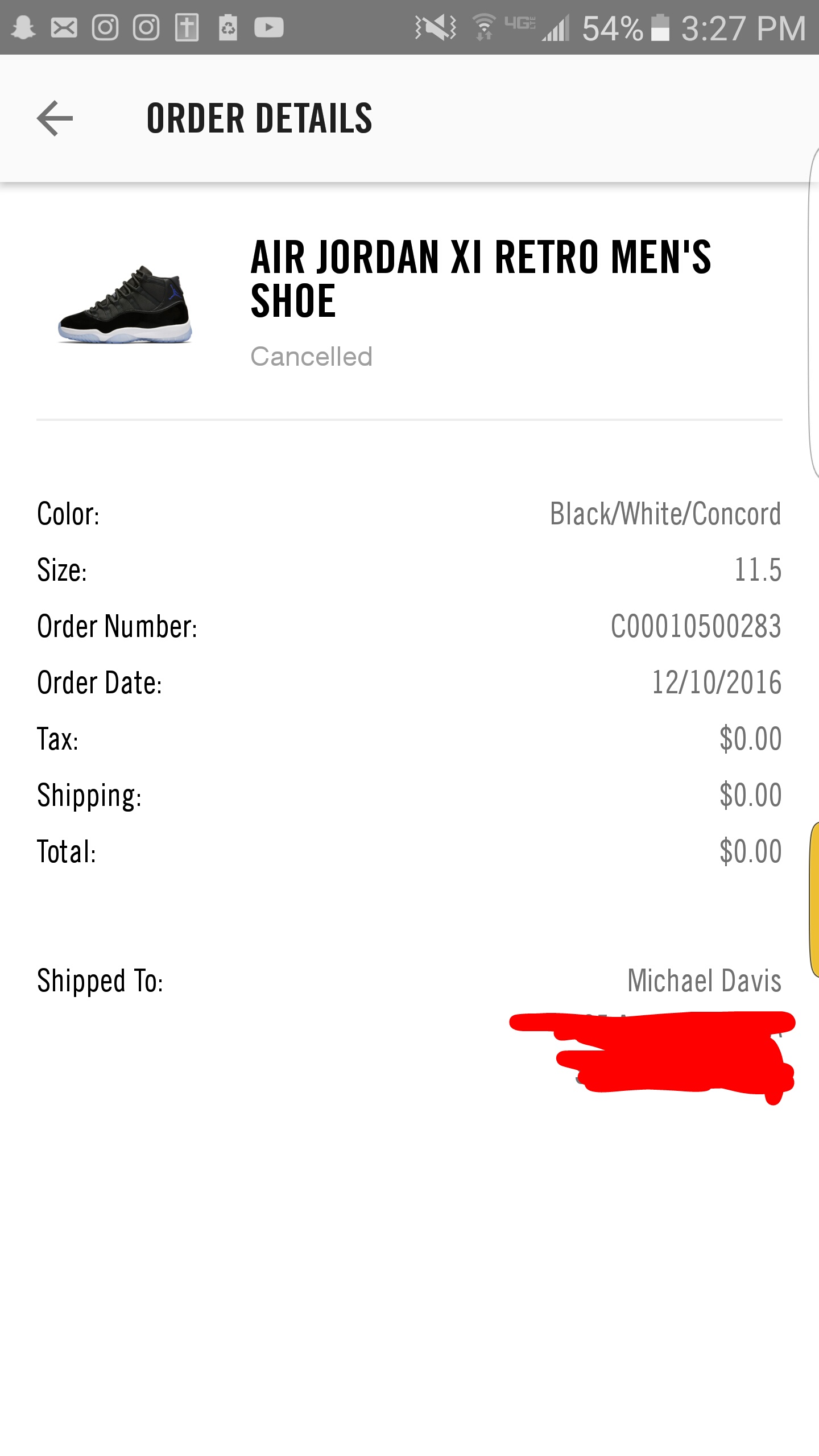Open the Air Jordan XI shoe image

tap(125, 304)
